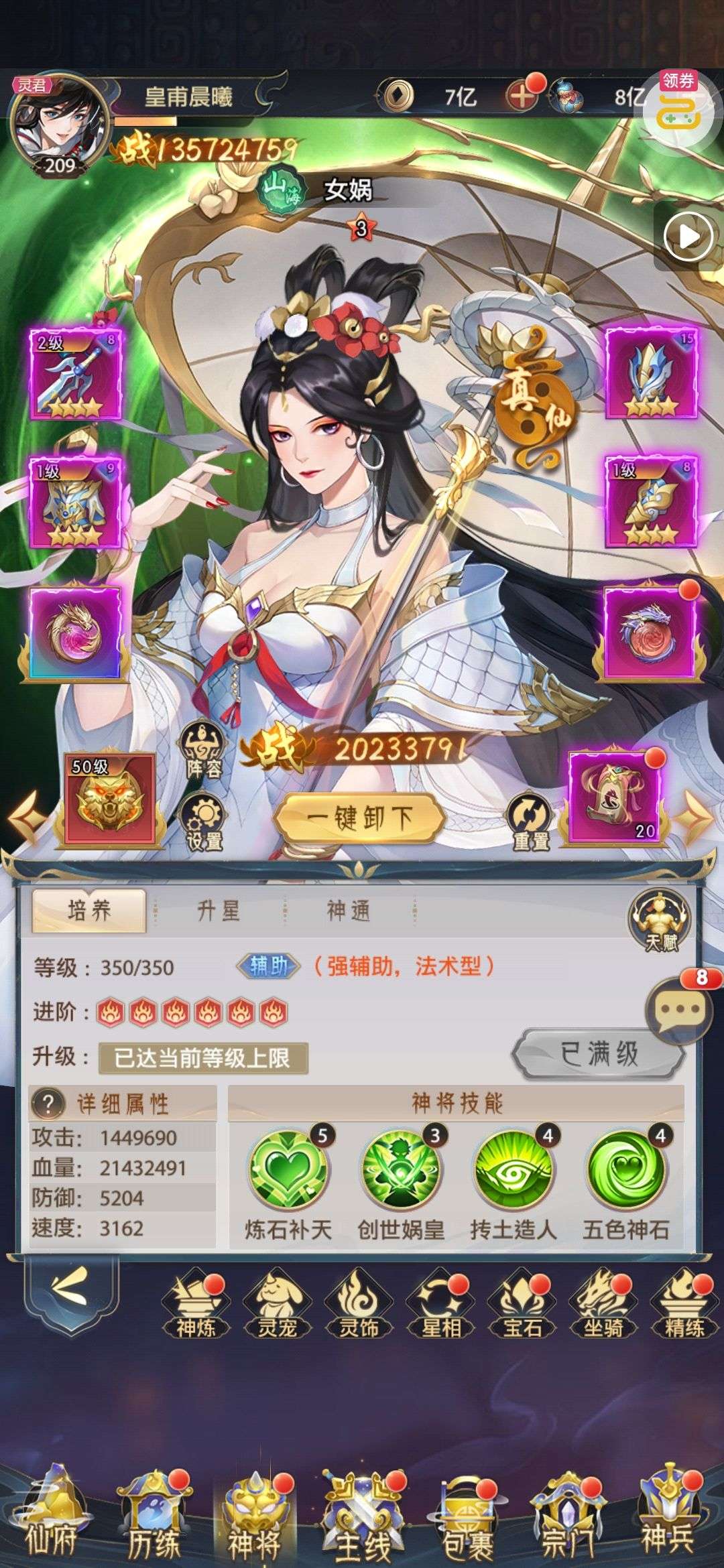
Task: Open the 炼石补天 skill
Action: tap(288, 1171)
